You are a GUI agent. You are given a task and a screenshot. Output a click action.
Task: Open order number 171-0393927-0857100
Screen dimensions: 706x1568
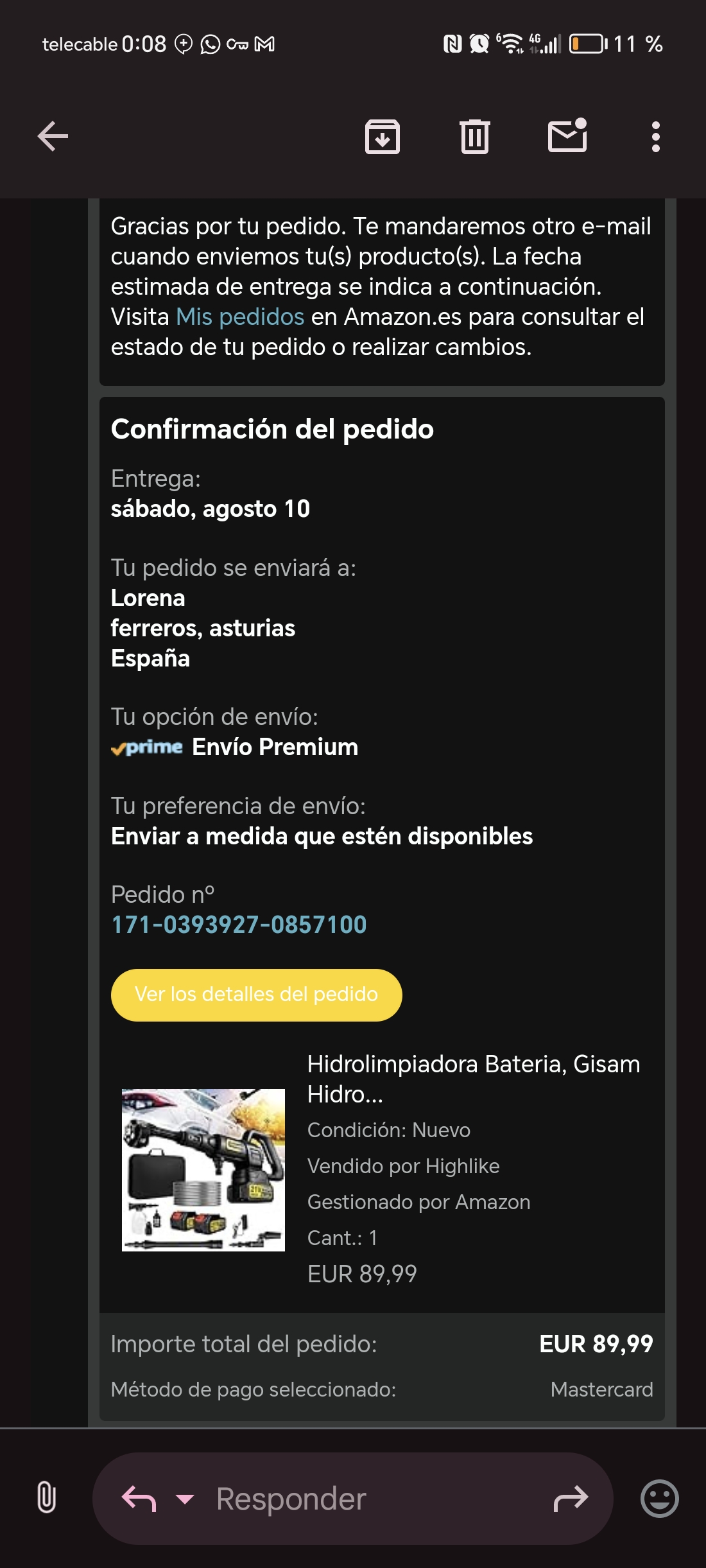(239, 925)
